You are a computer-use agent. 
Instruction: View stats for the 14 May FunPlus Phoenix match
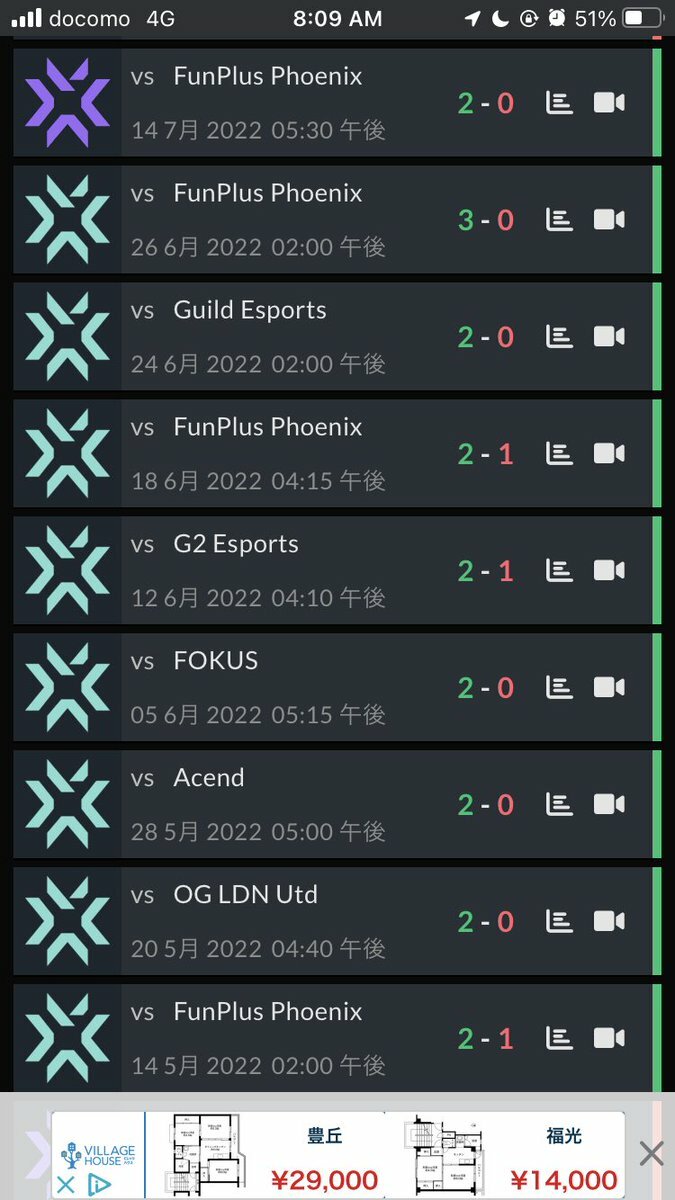pyautogui.click(x=559, y=1039)
